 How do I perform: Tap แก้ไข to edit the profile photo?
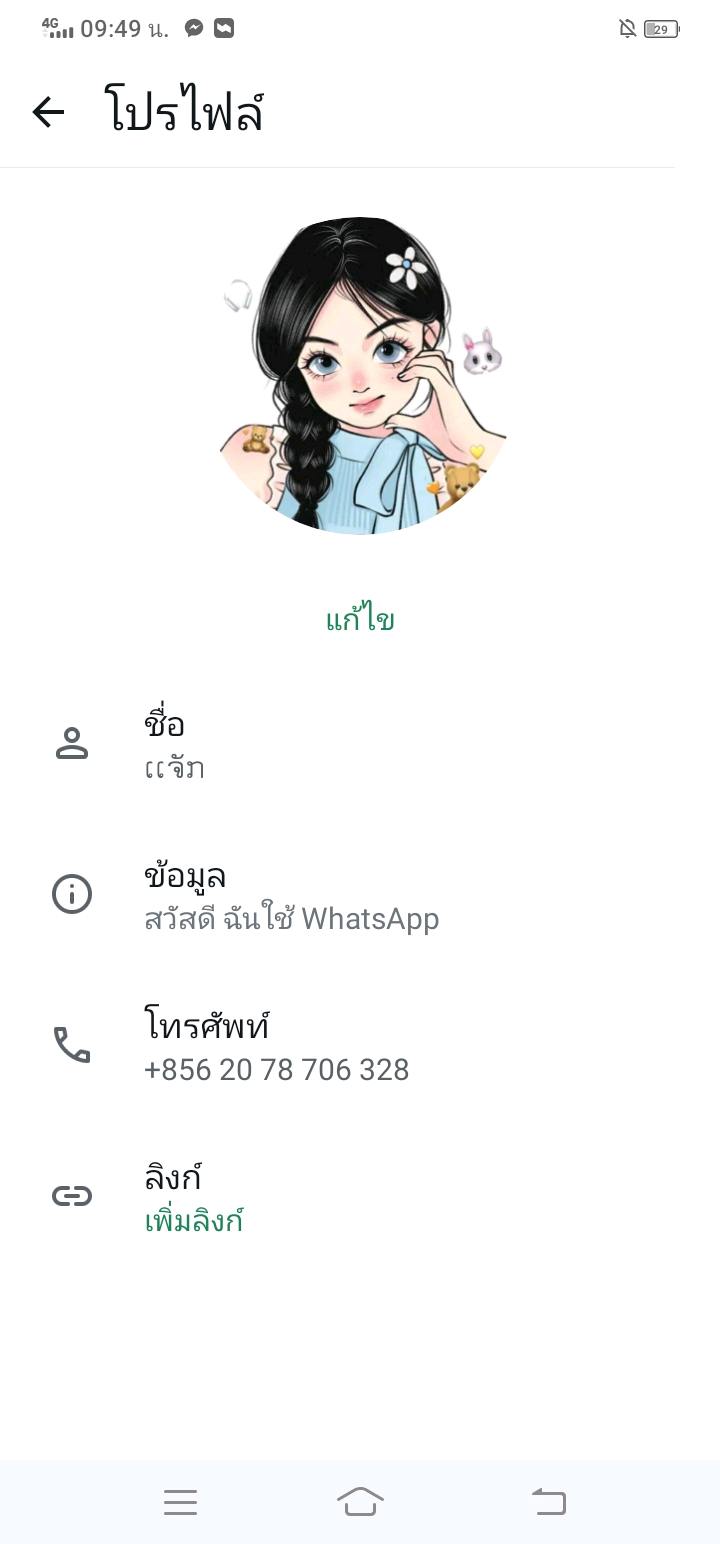point(360,620)
